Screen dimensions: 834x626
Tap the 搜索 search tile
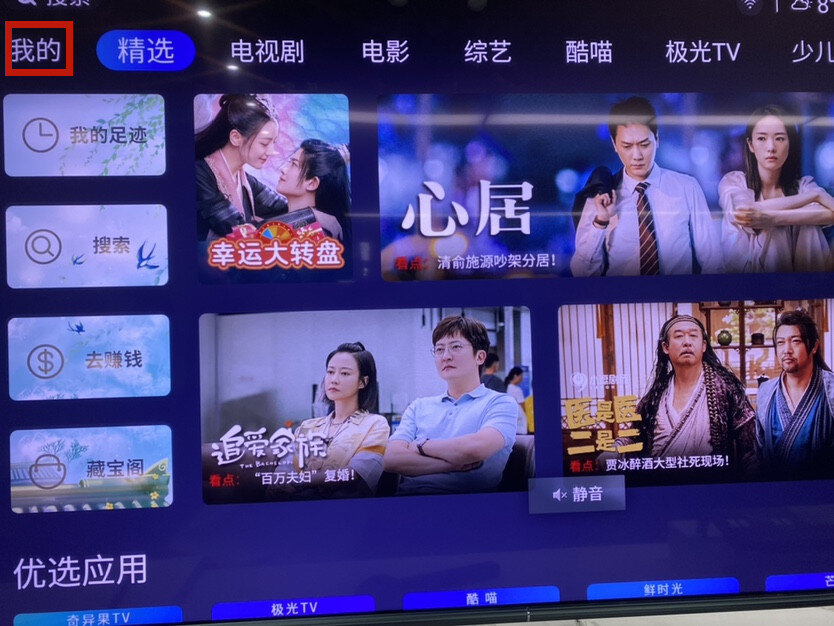(87, 246)
